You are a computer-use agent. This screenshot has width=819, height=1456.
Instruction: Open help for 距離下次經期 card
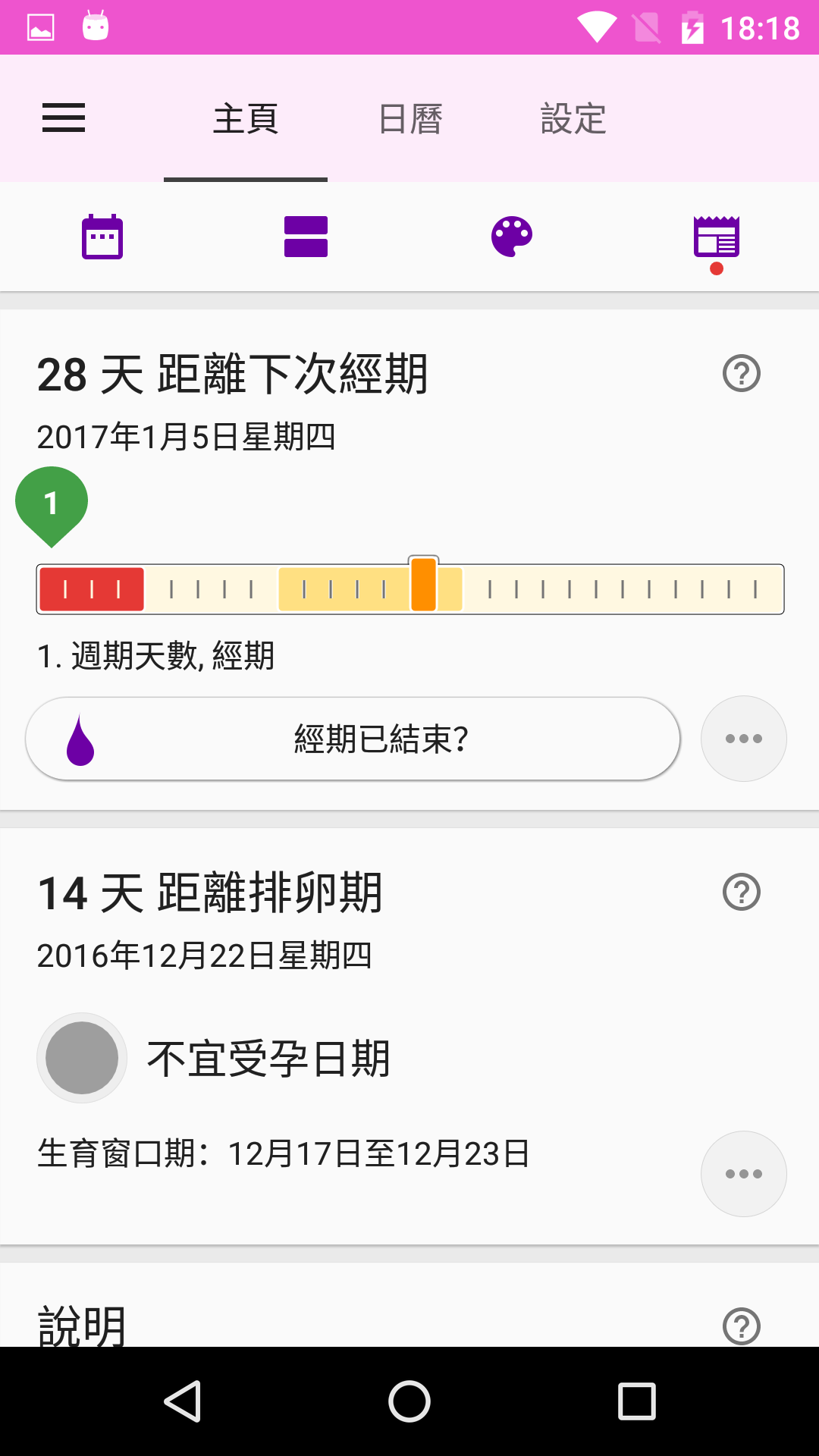click(x=742, y=373)
